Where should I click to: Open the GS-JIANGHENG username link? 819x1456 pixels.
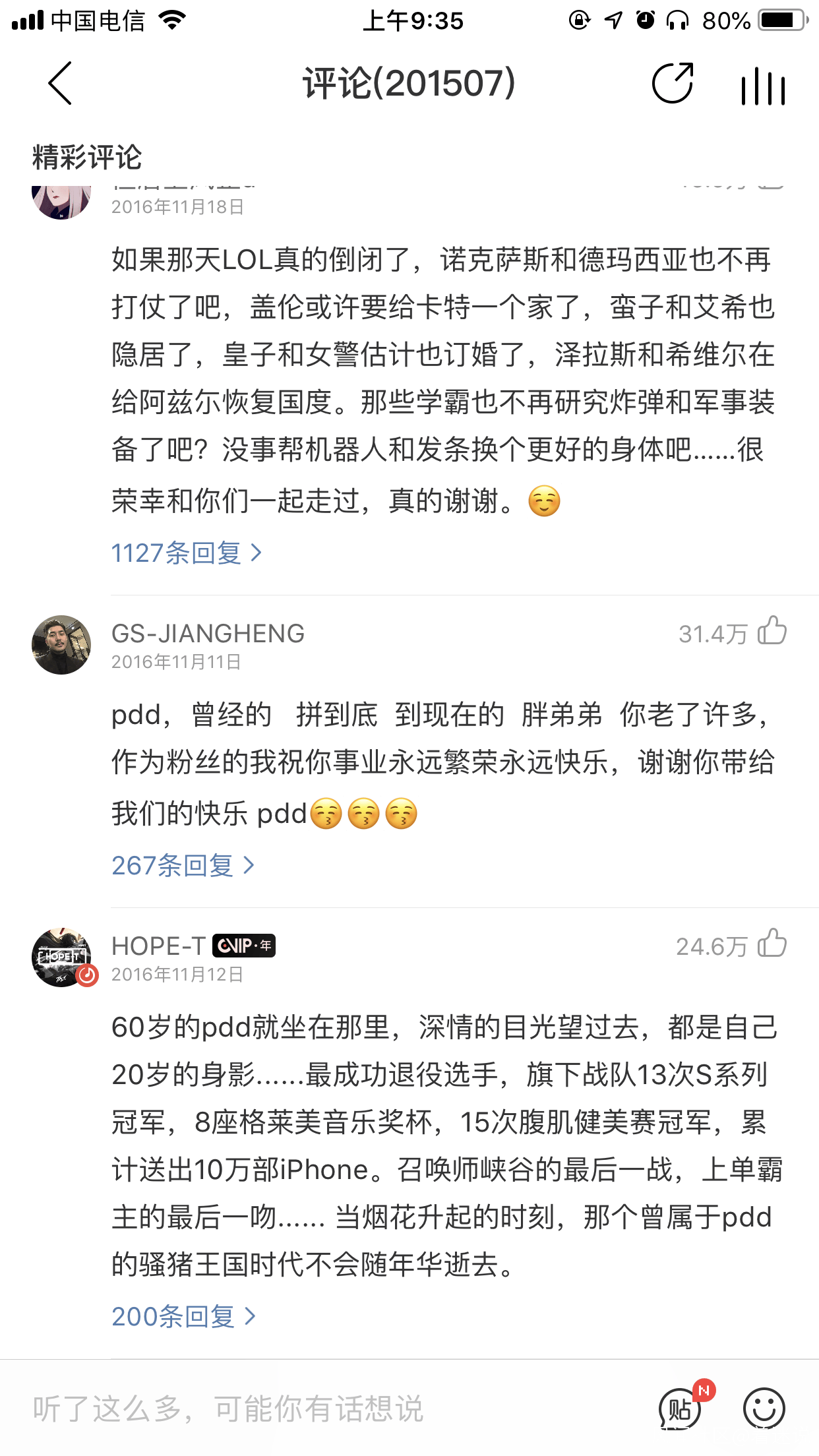click(x=208, y=633)
